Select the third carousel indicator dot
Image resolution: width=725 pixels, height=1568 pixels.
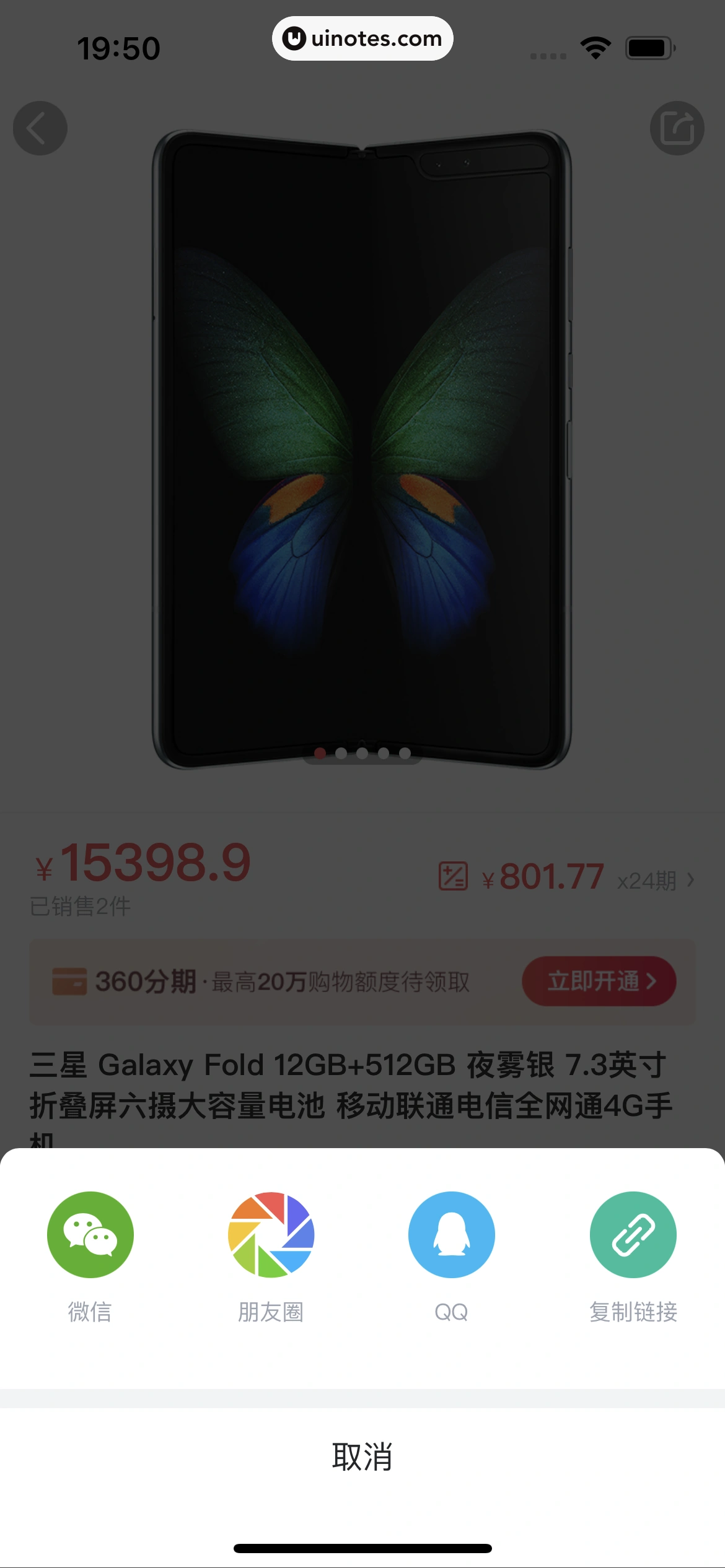pos(363,754)
